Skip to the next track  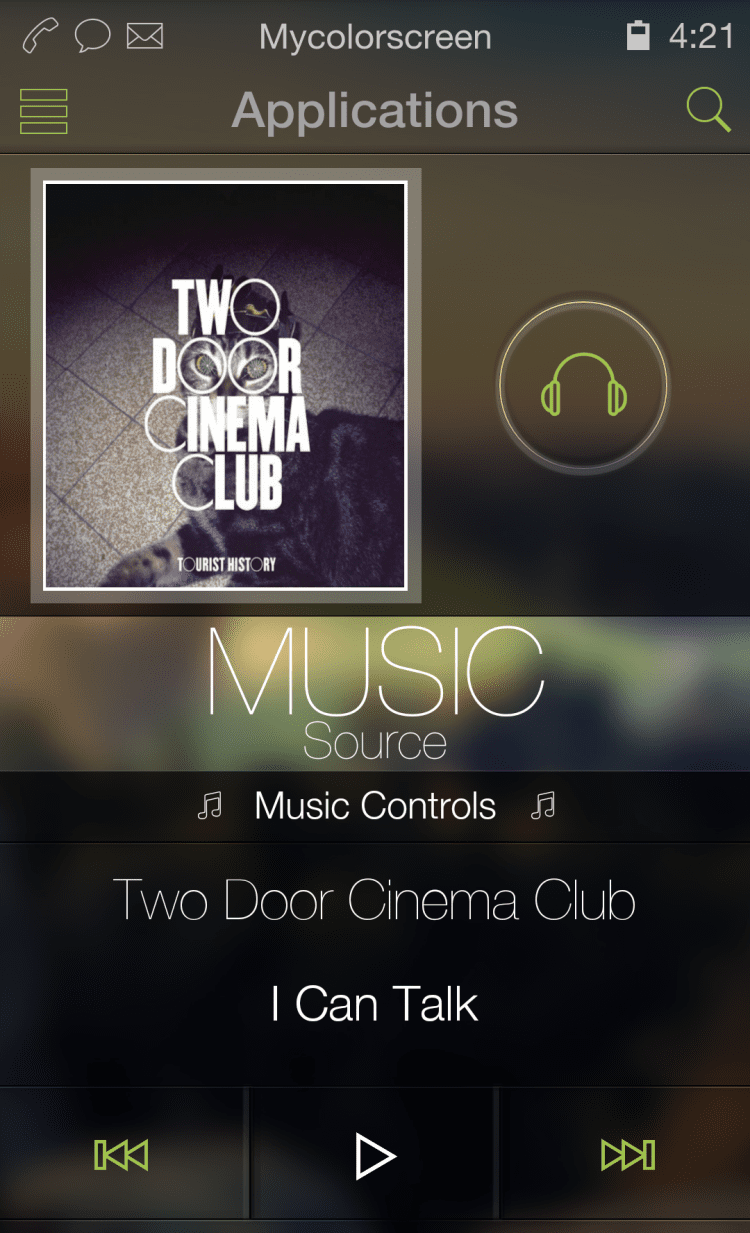click(628, 1155)
